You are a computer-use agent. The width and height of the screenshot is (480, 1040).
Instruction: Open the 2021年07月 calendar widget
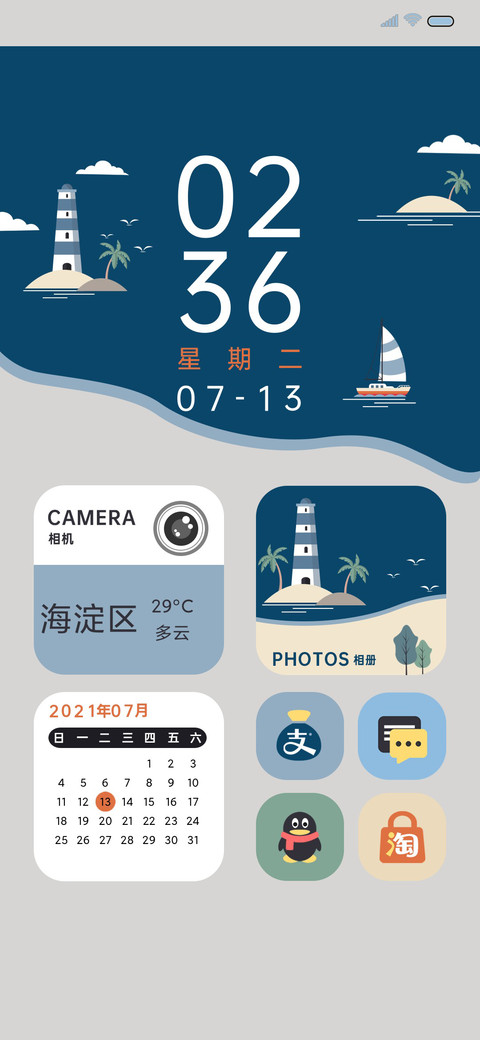click(x=129, y=787)
